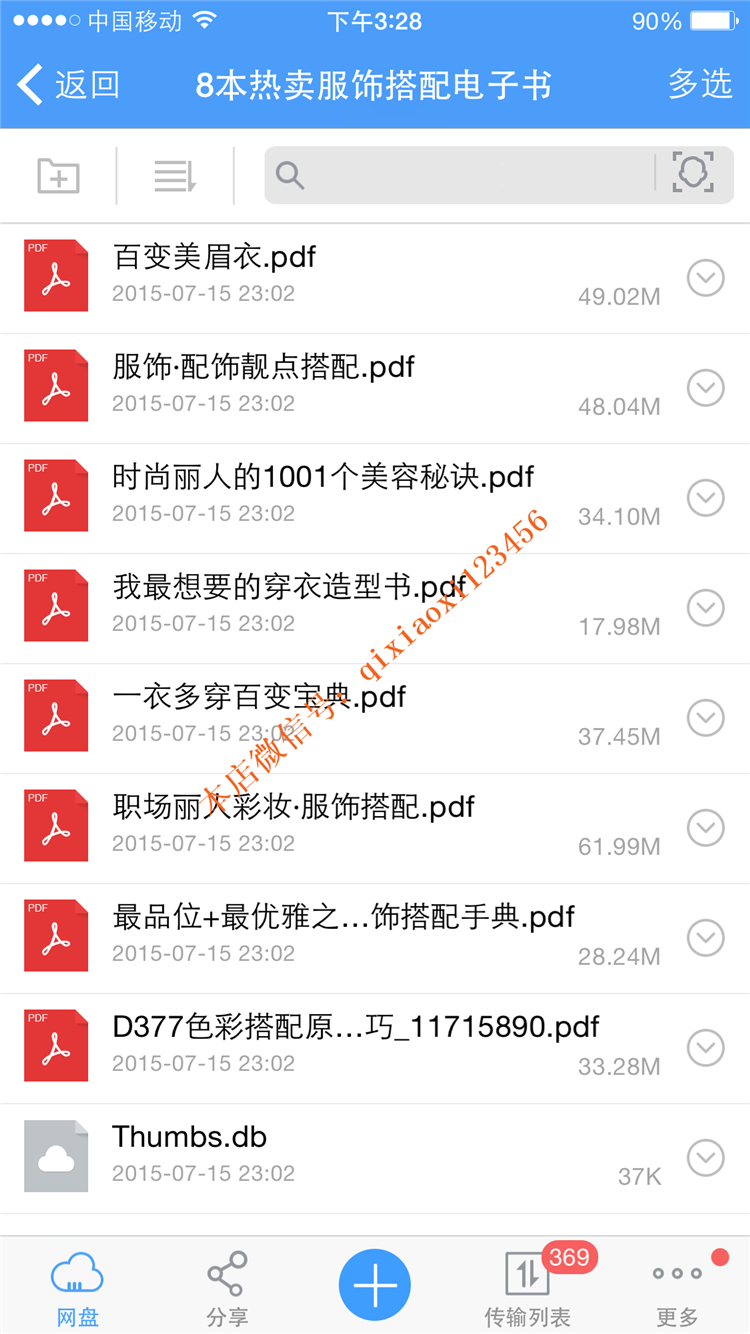Open 时尚丽人的1001个美容秘诀.pdf
The image size is (750, 1334).
click(x=375, y=498)
